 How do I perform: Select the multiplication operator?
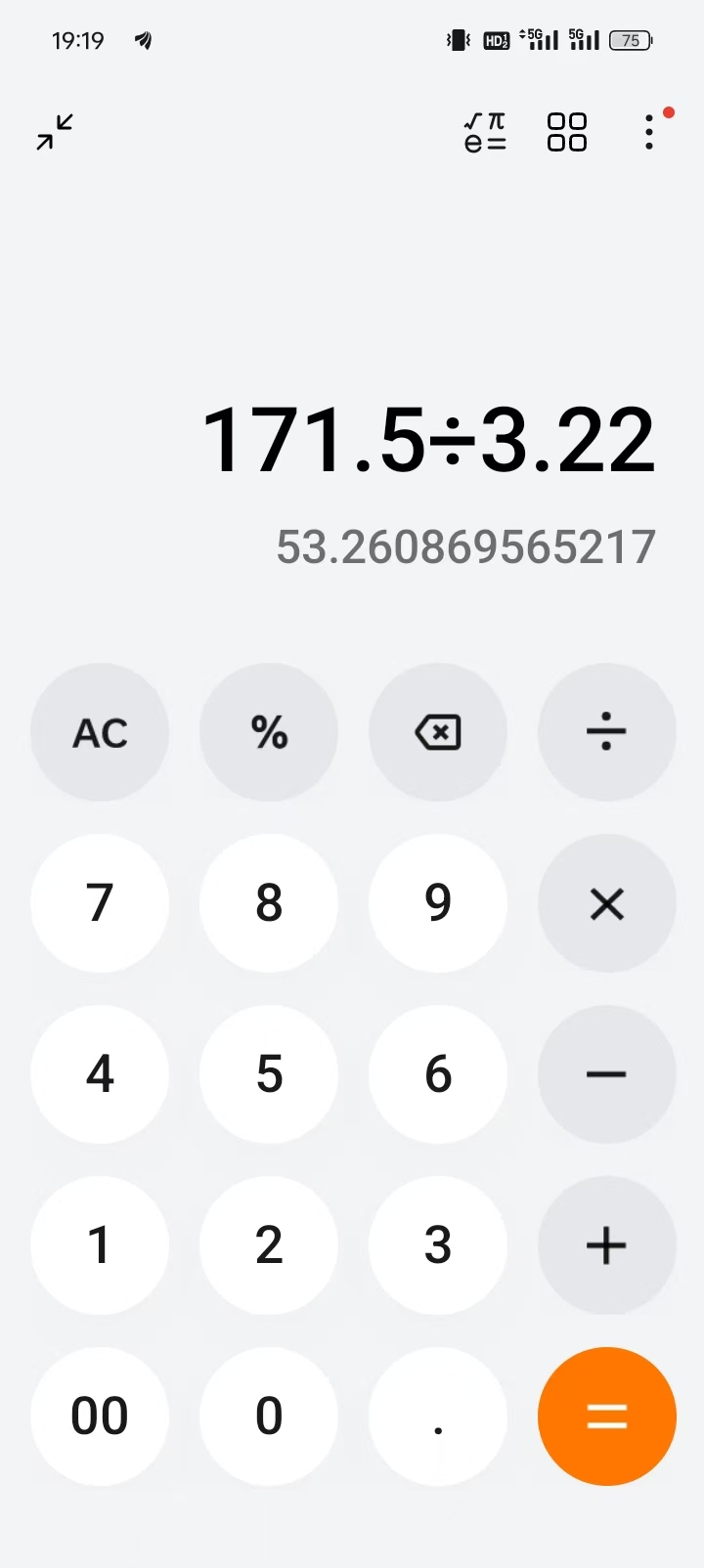click(606, 903)
